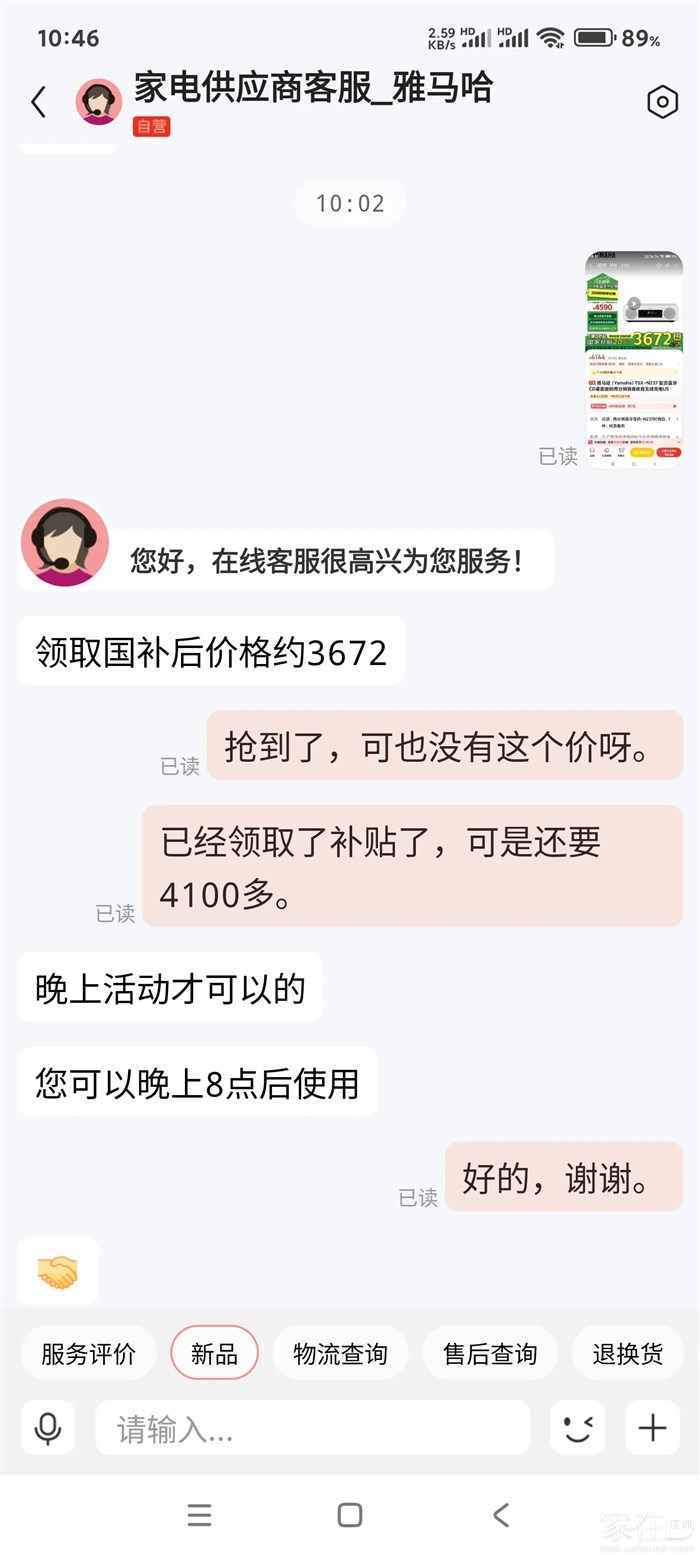Open 物流查询 shortcut
The image size is (700, 1555).
(340, 1354)
